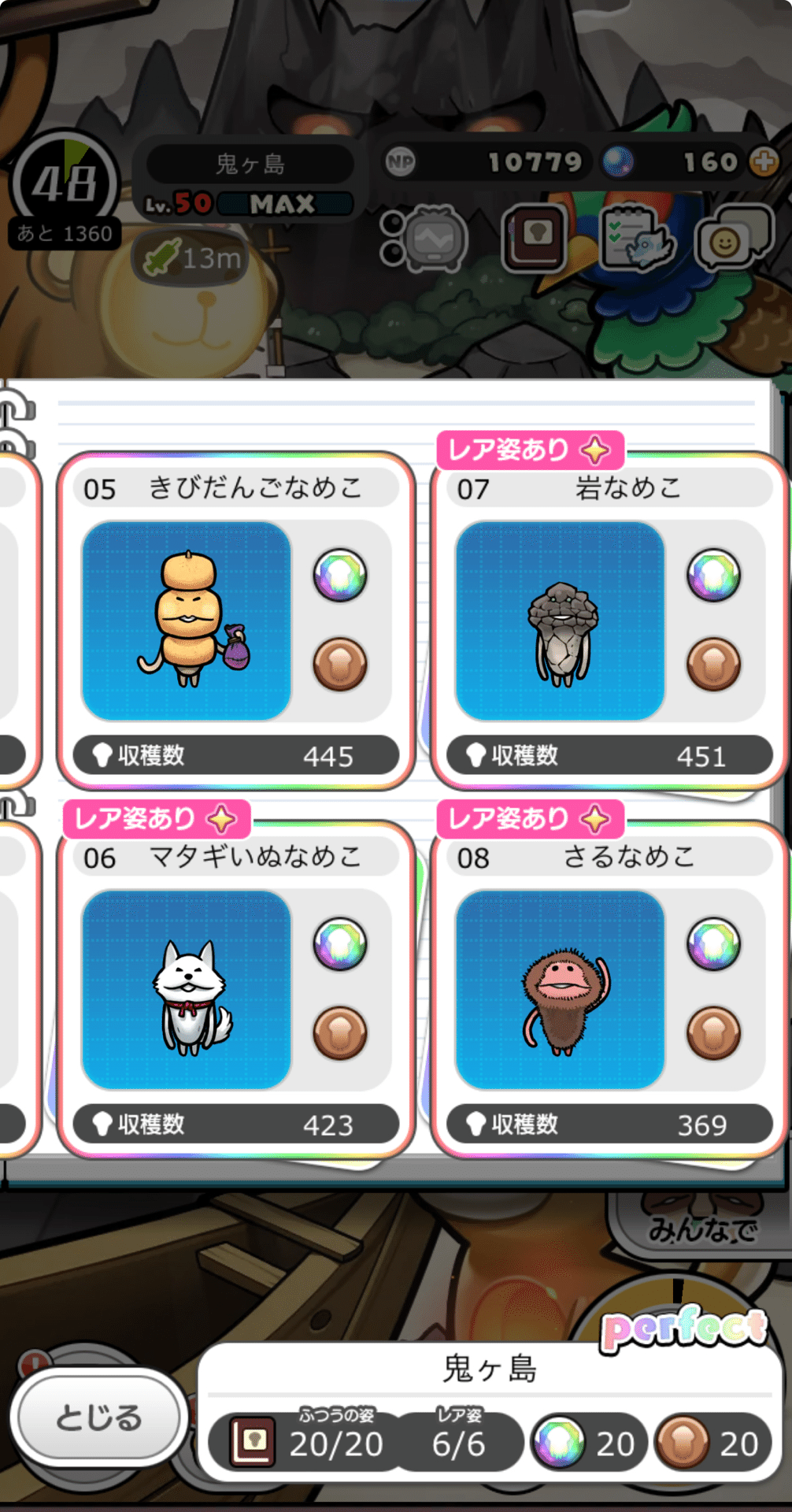Select the 鬼ヶ島 title in bottom panel

tap(488, 1365)
